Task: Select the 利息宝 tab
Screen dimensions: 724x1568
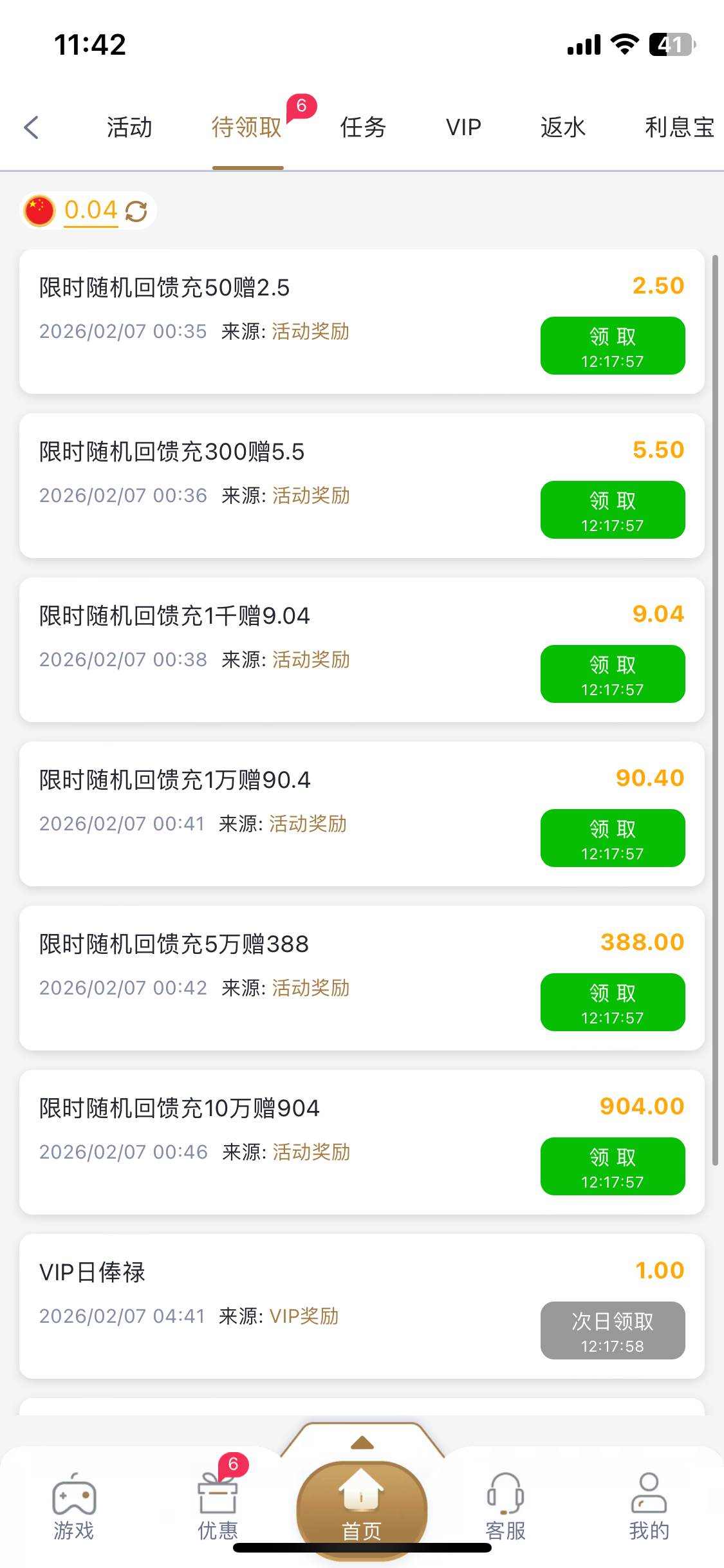Action: tap(679, 127)
